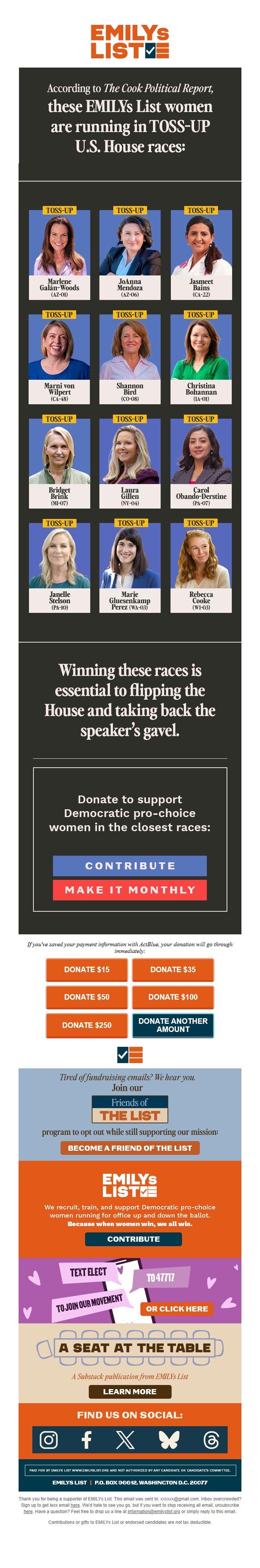Tap BECOME A FRIEND OF THE LIST
Image resolution: width=260 pixels, height=1568 pixels.
[x=130, y=1148]
